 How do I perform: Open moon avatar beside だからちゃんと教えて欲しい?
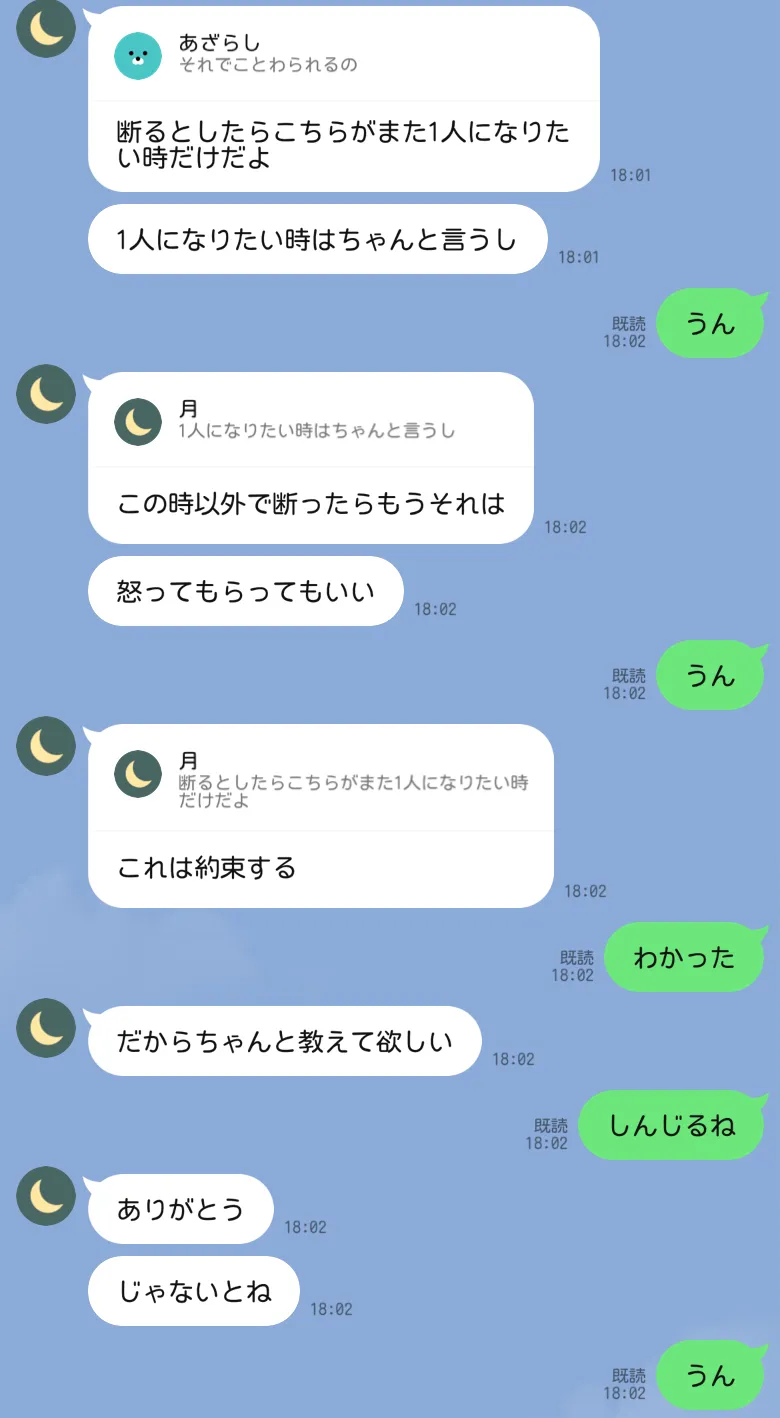(x=46, y=1027)
